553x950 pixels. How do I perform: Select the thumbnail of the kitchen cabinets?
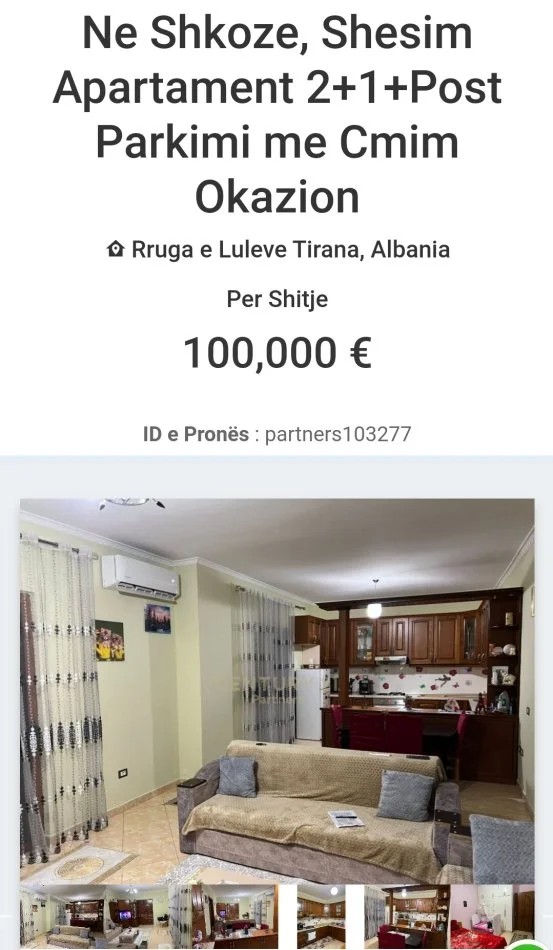(x=321, y=917)
